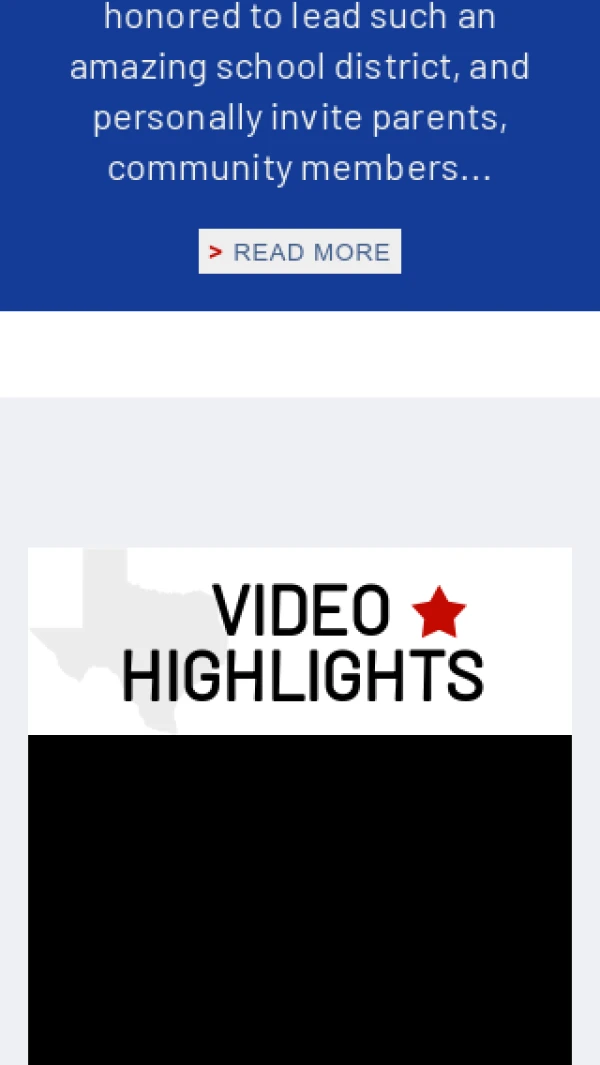Open the Video Highlights video

tap(300, 898)
